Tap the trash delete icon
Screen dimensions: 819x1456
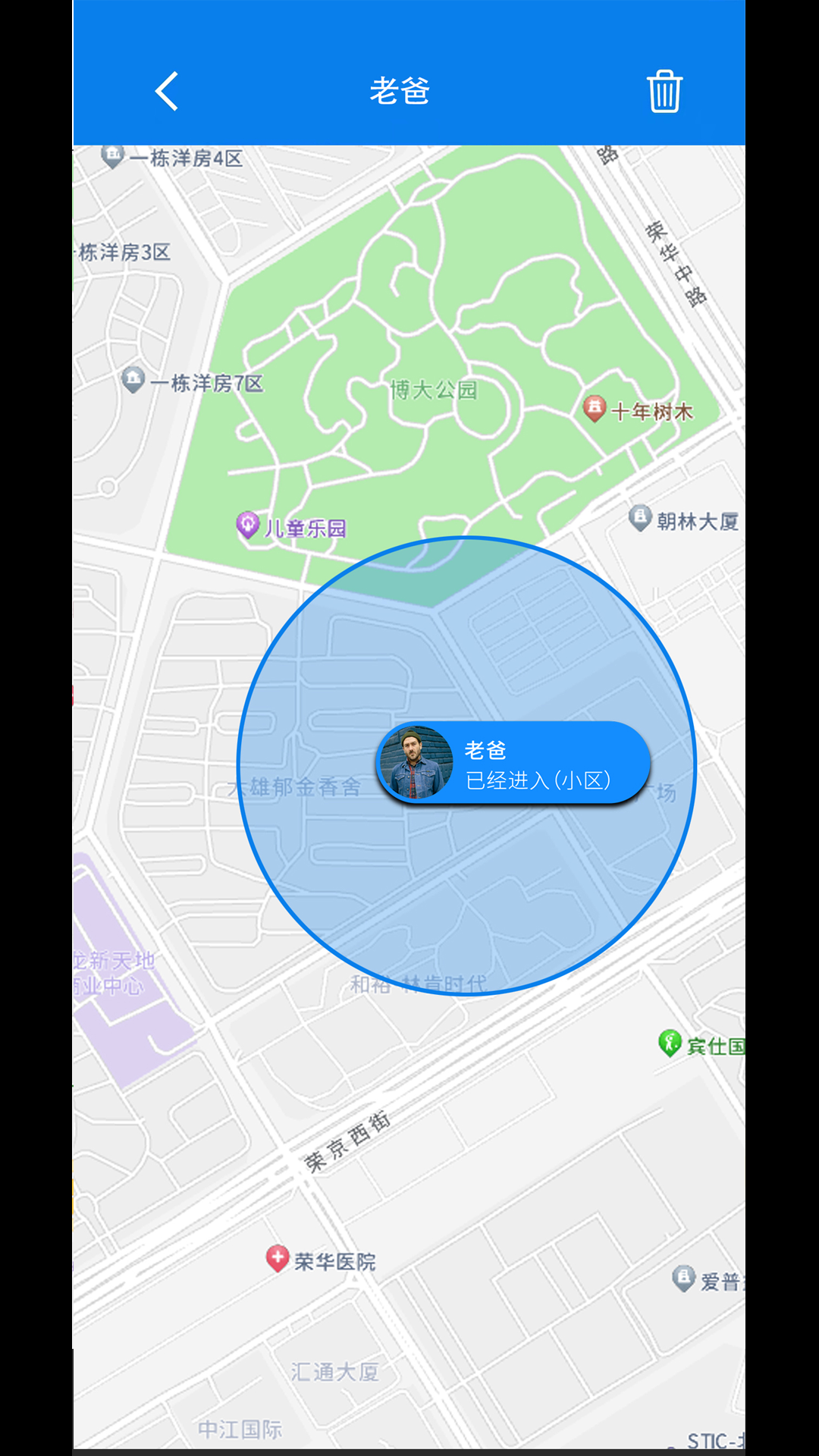pos(664,91)
